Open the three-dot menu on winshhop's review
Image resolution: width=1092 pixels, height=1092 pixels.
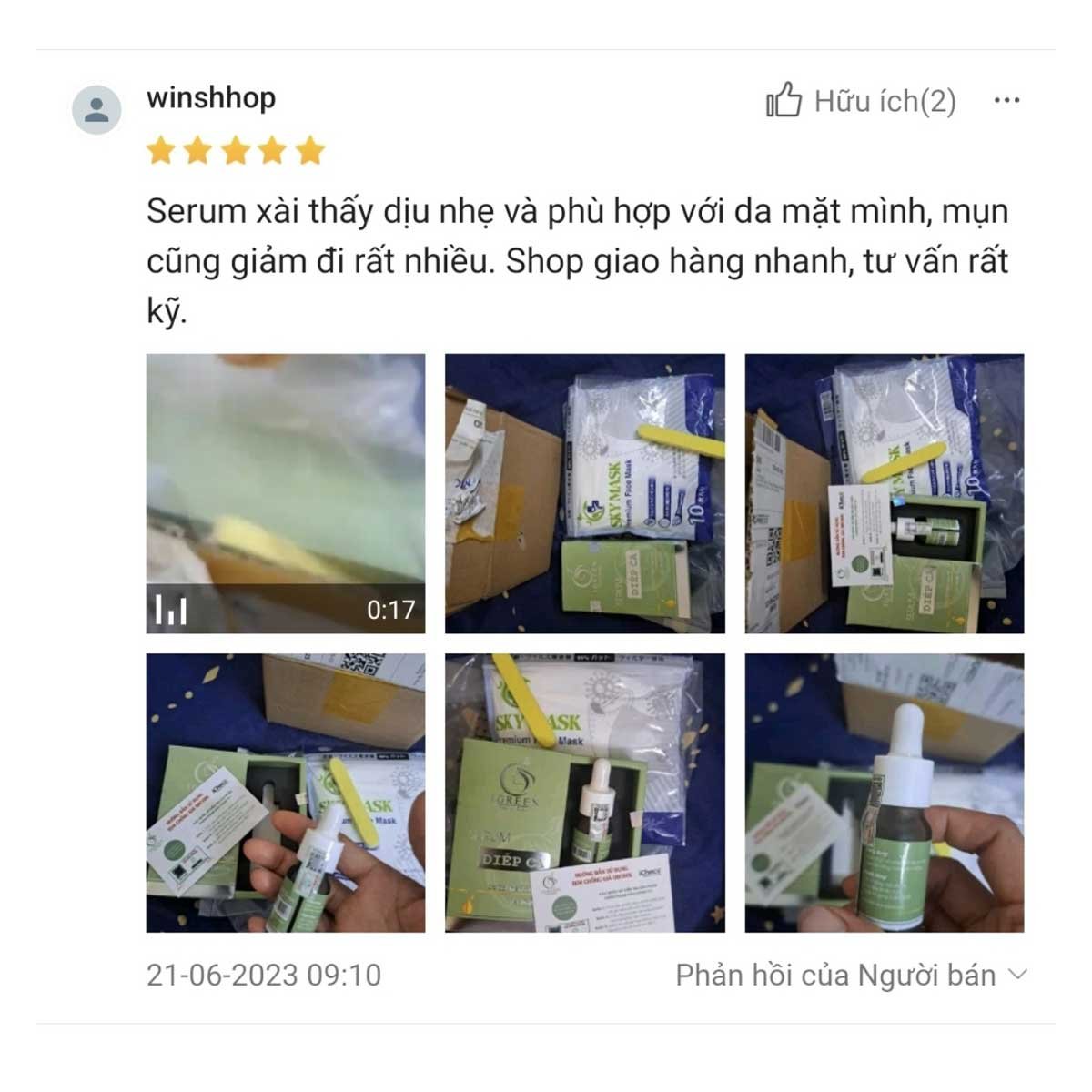[x=1006, y=100]
